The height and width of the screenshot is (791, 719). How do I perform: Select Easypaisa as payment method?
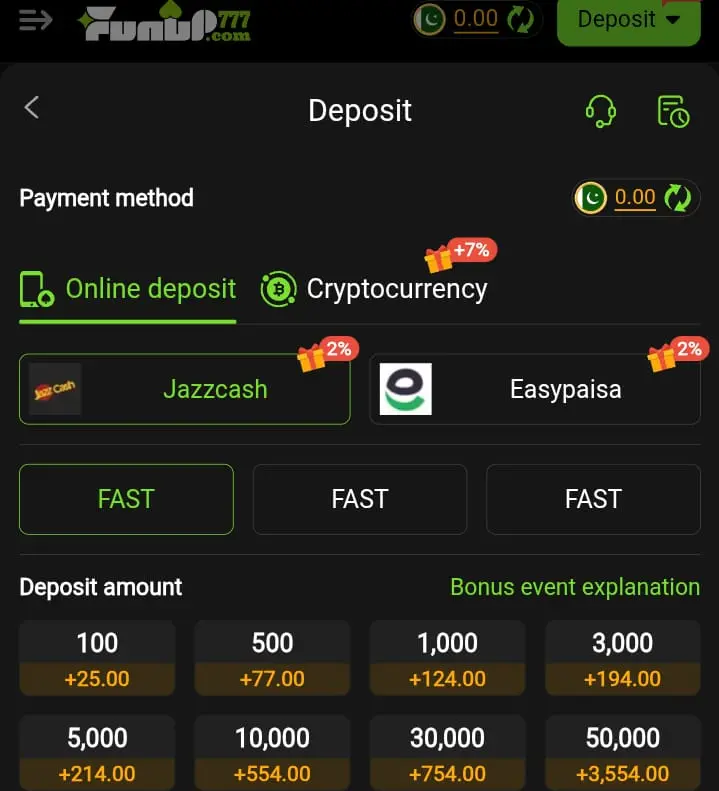(535, 389)
